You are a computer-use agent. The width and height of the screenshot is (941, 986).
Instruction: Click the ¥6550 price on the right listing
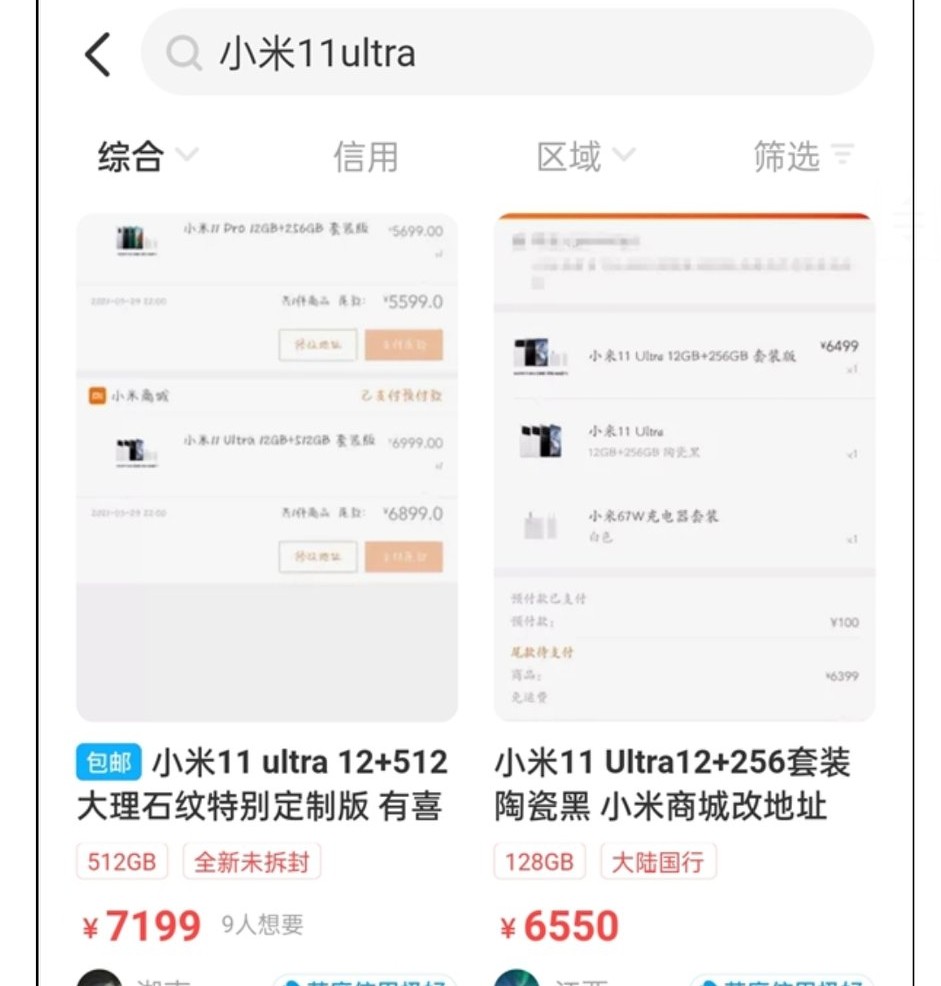[561, 925]
